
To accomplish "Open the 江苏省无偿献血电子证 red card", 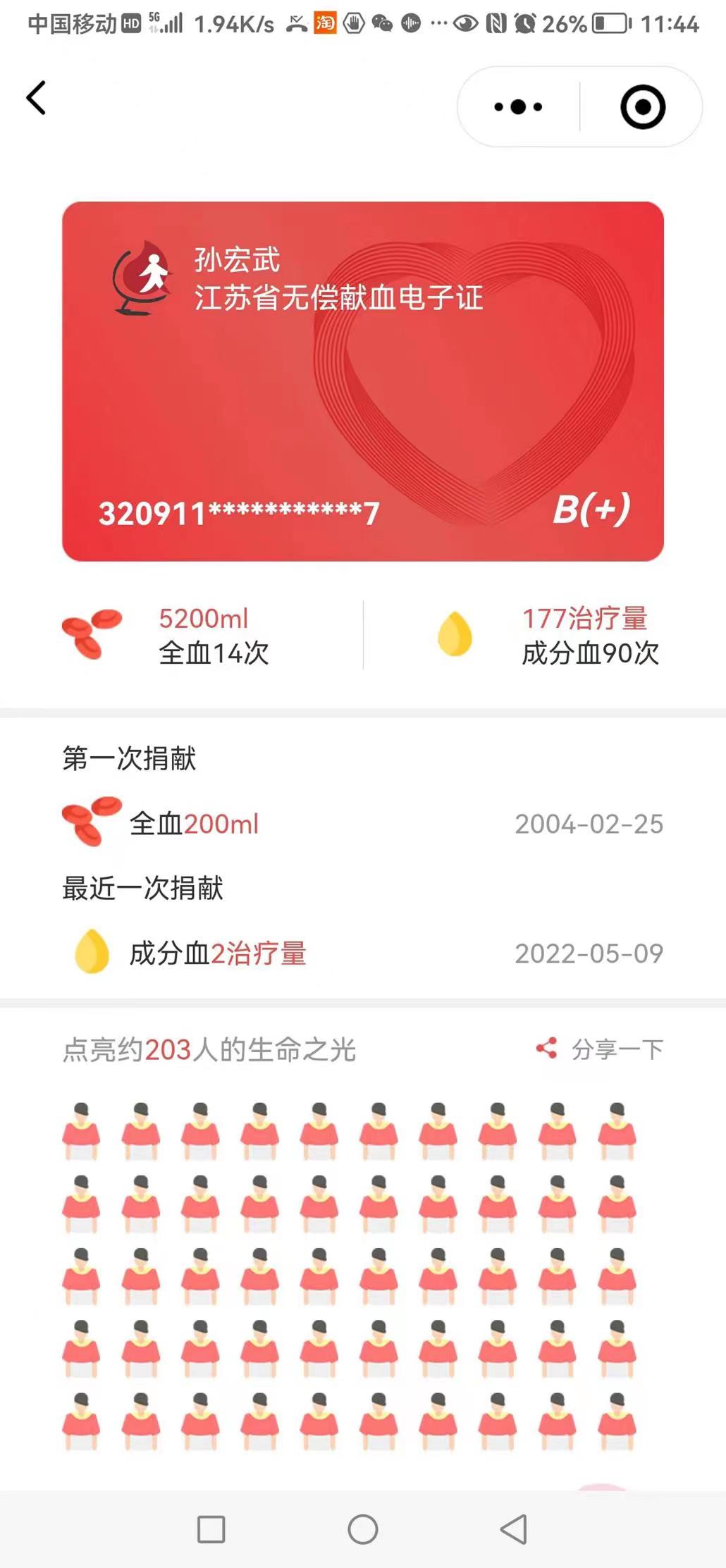I will coord(363,381).
